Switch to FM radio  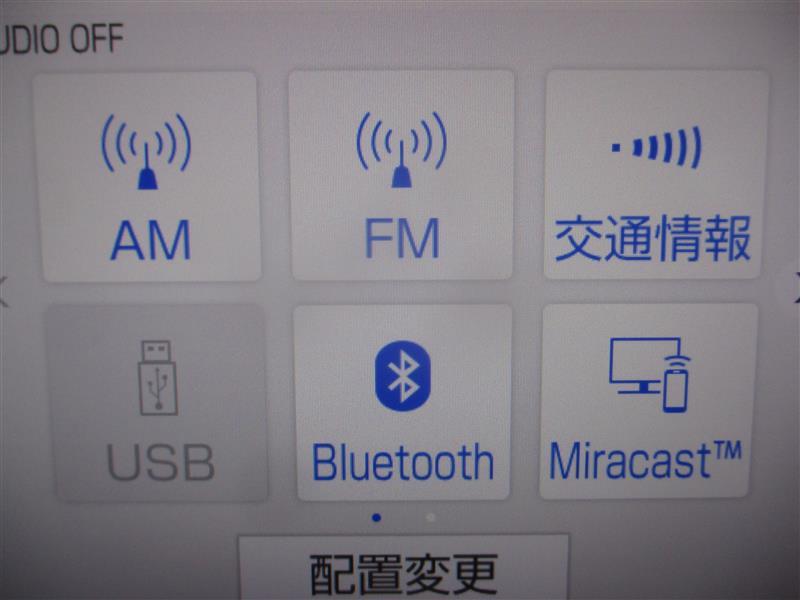click(401, 177)
